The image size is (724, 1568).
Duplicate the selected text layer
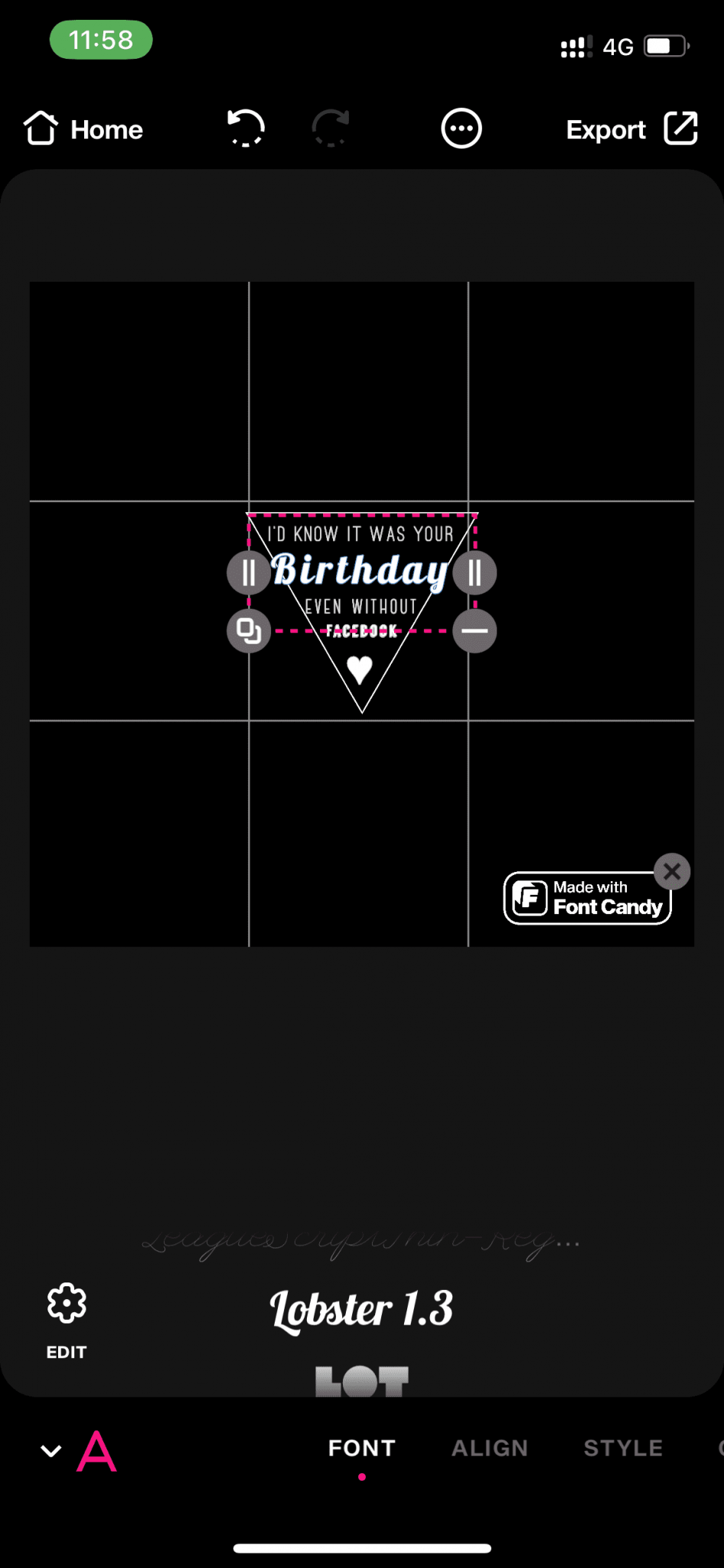249,631
